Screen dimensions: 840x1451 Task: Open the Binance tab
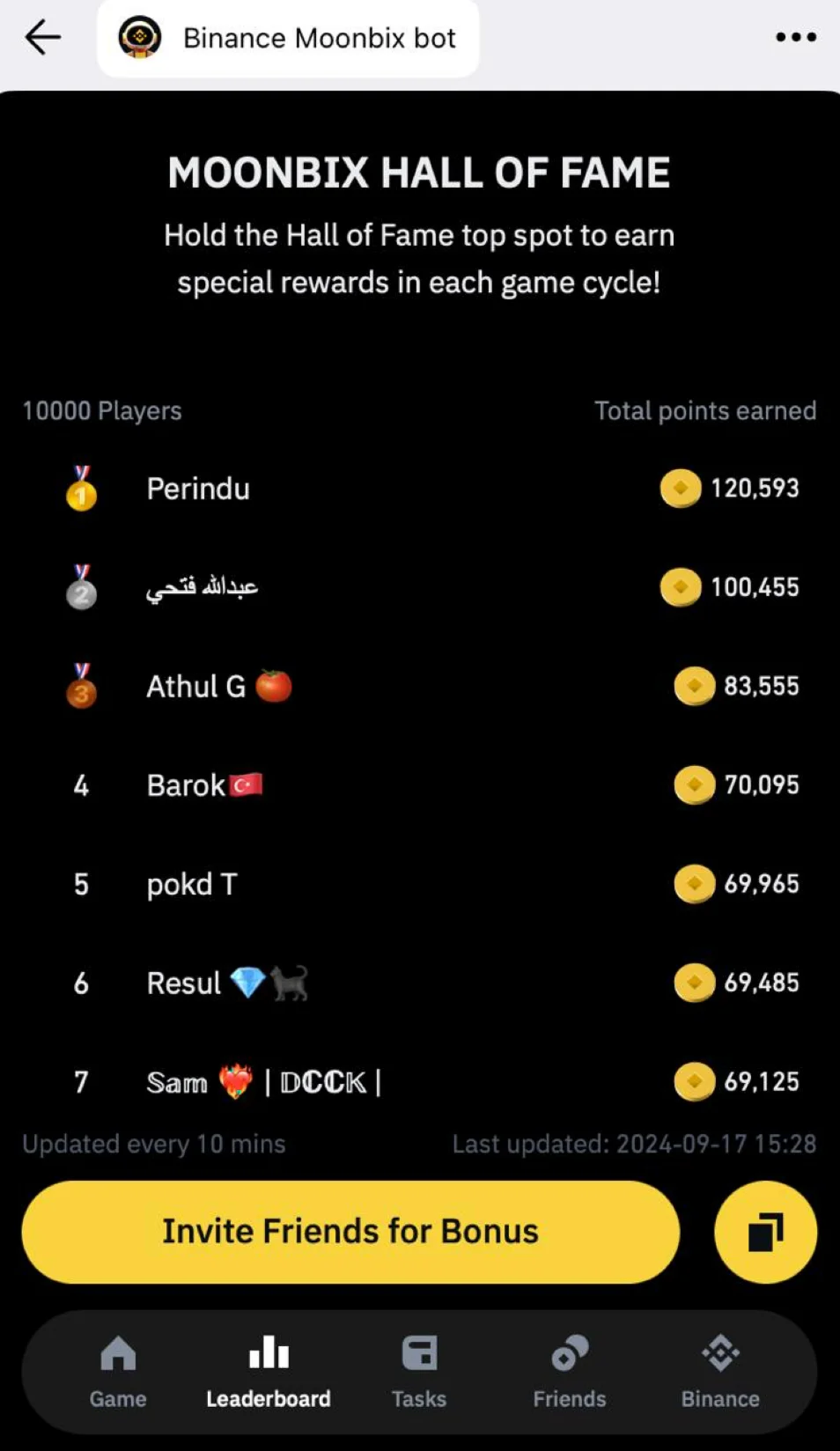point(720,1372)
